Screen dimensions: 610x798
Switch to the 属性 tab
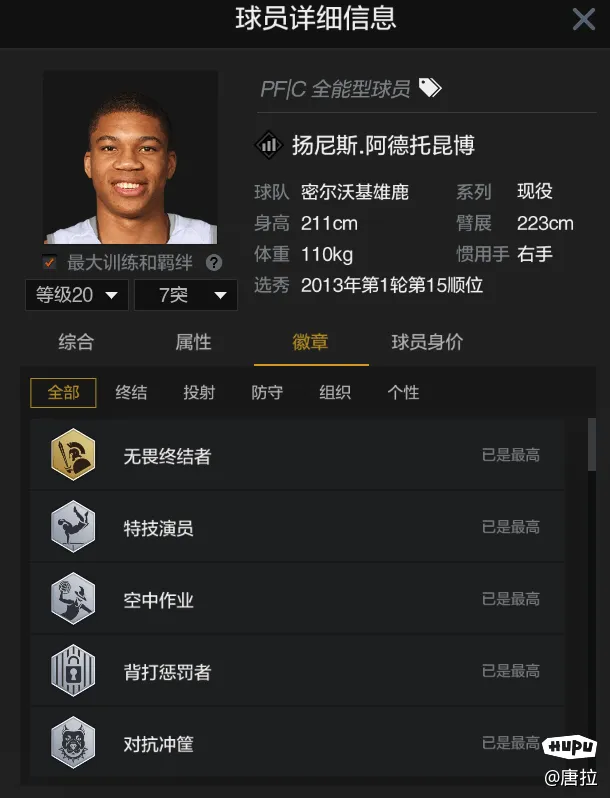click(193, 342)
